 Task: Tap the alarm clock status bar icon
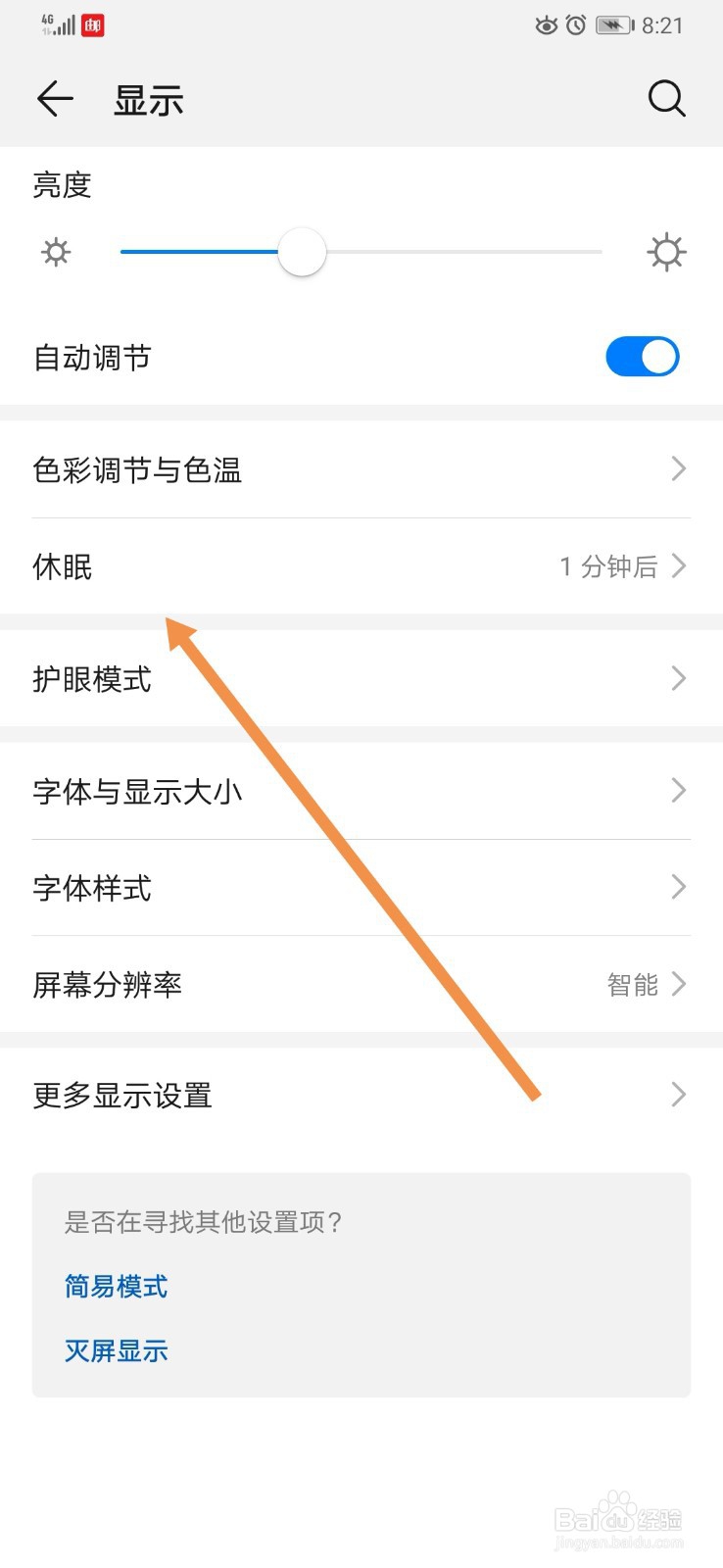pos(576,25)
